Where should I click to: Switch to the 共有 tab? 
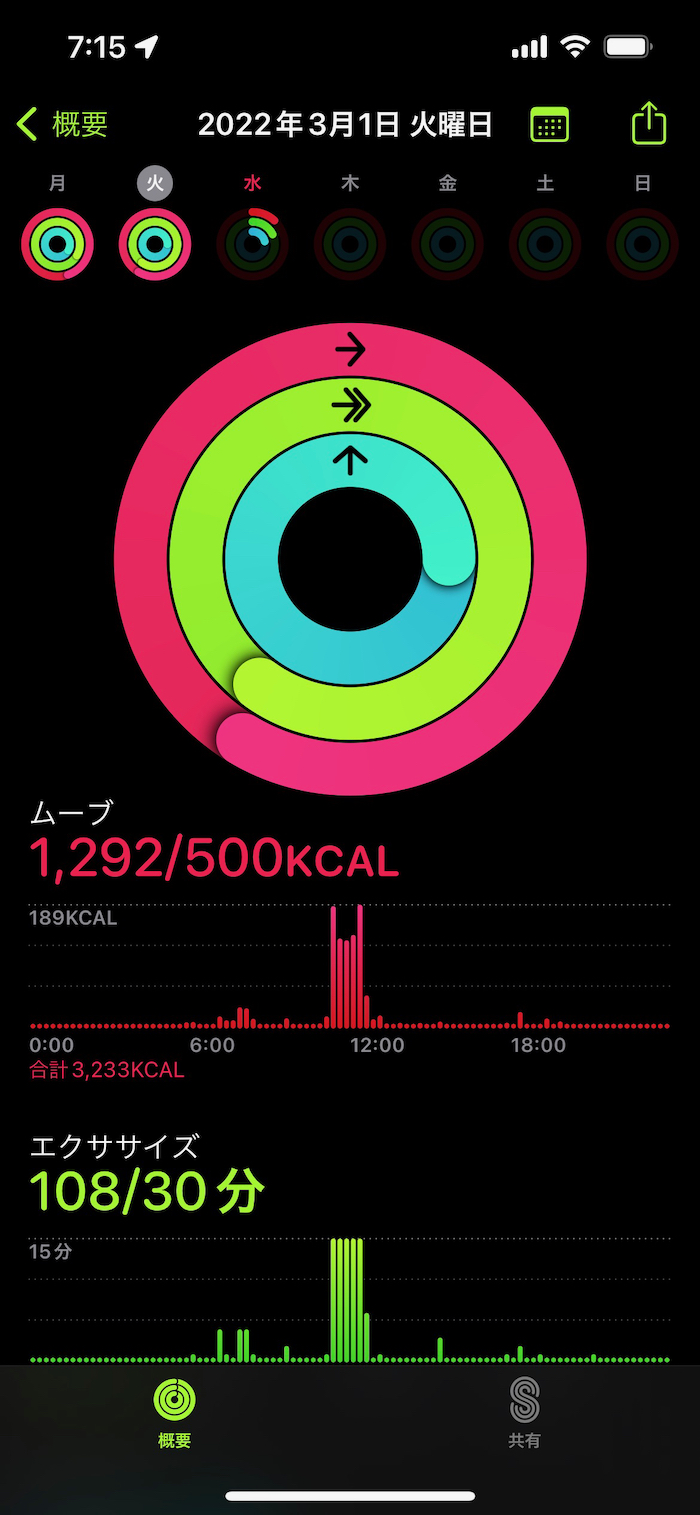pyautogui.click(x=524, y=1412)
